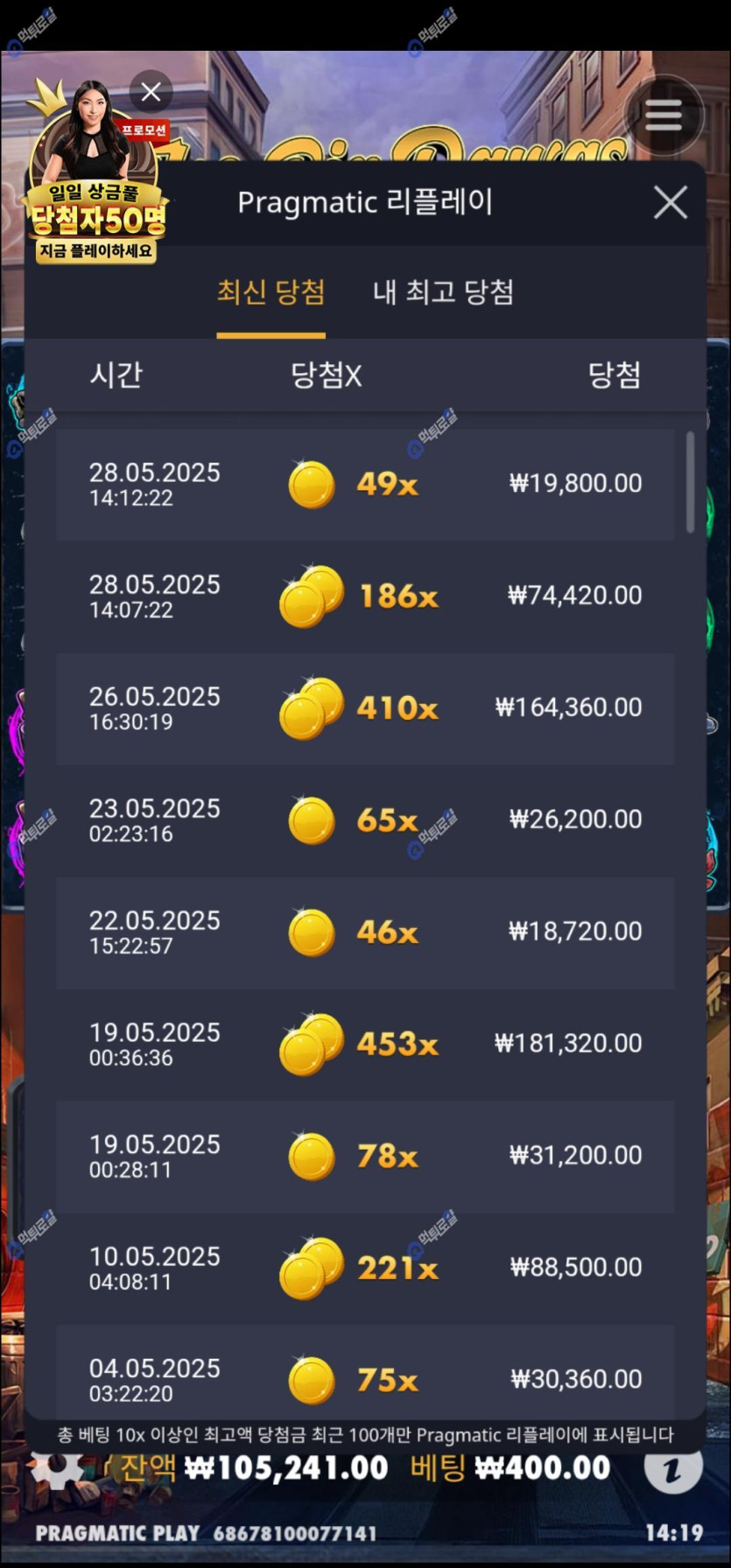
Task: Replay the 49x win from 28.05.2025
Action: [x=365, y=484]
